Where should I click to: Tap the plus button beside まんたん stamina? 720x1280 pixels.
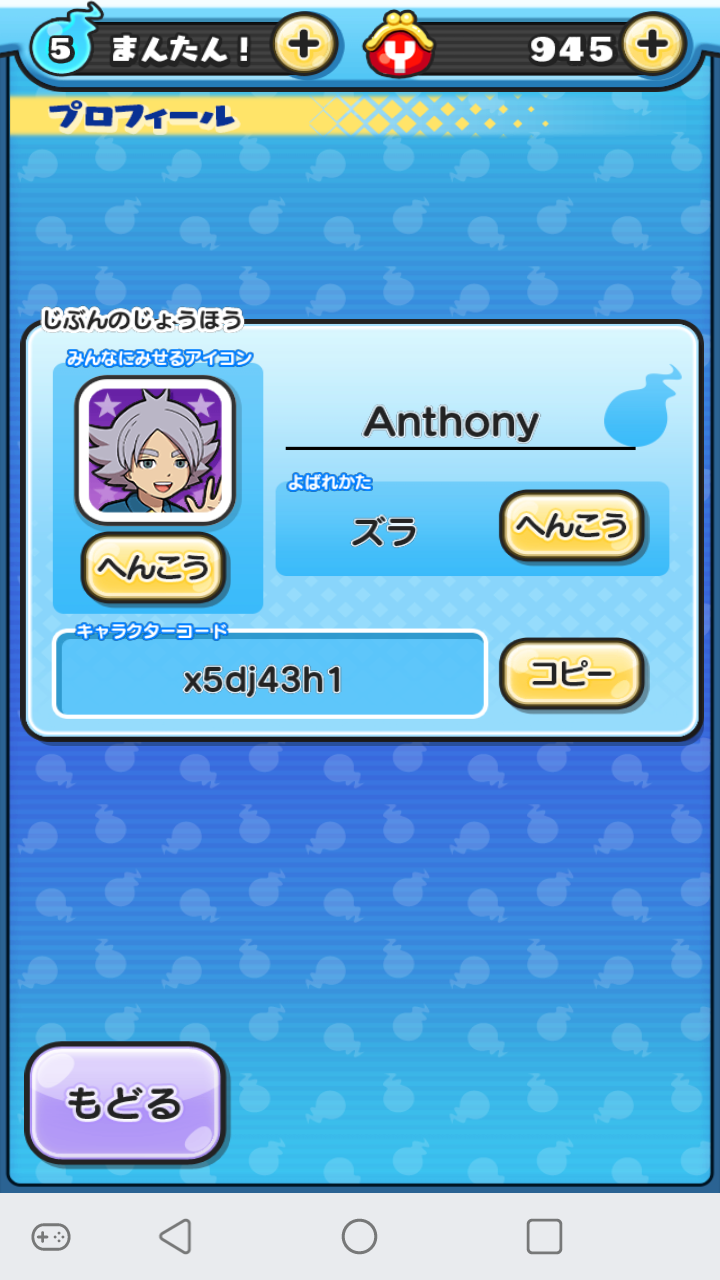click(303, 45)
